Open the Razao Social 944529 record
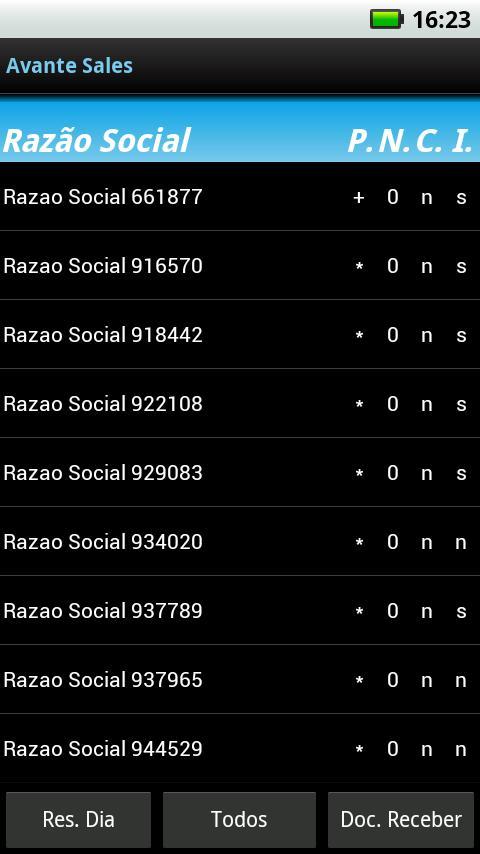 pos(240,748)
